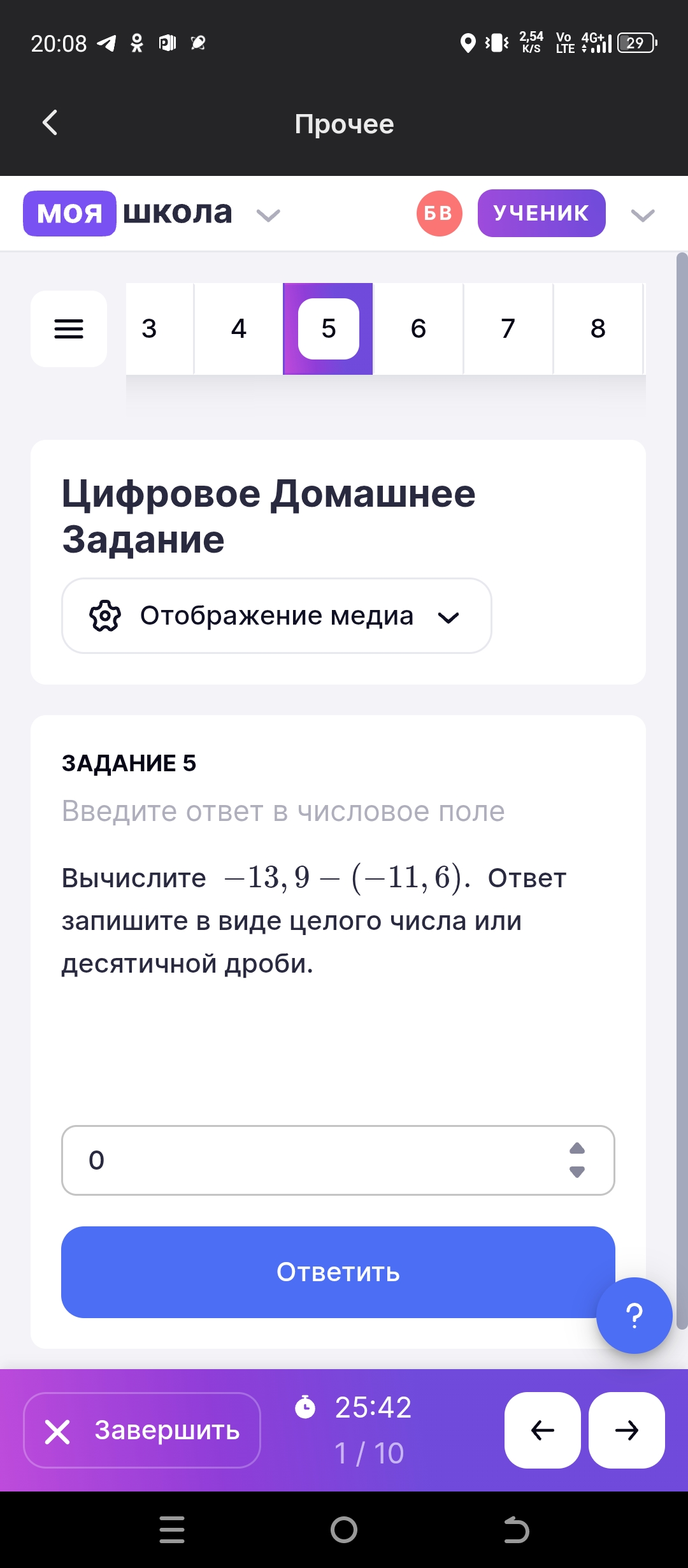Switch to task number 3
Image resolution: width=688 pixels, height=1568 pixels.
(150, 329)
